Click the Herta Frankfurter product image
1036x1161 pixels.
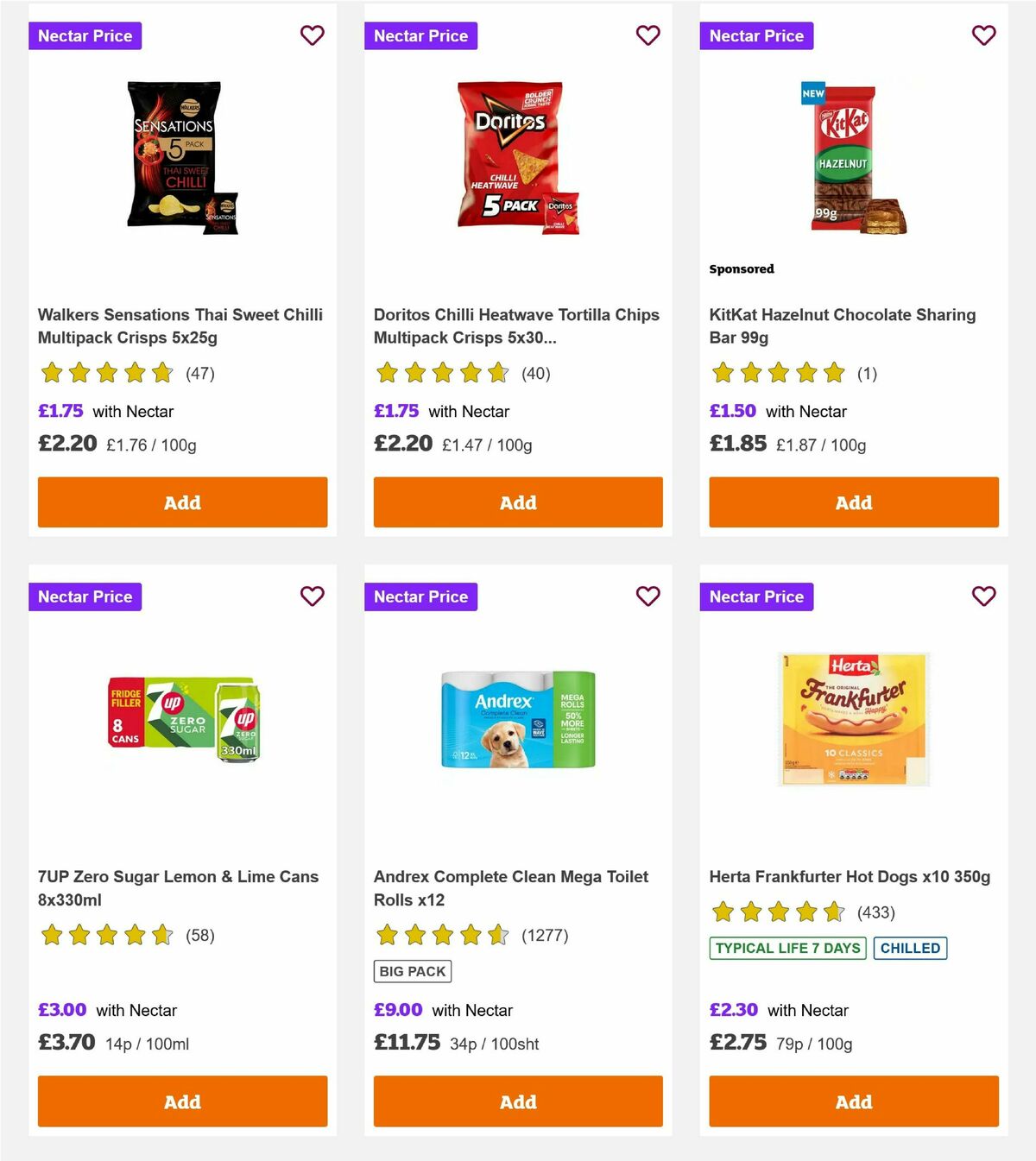point(853,721)
